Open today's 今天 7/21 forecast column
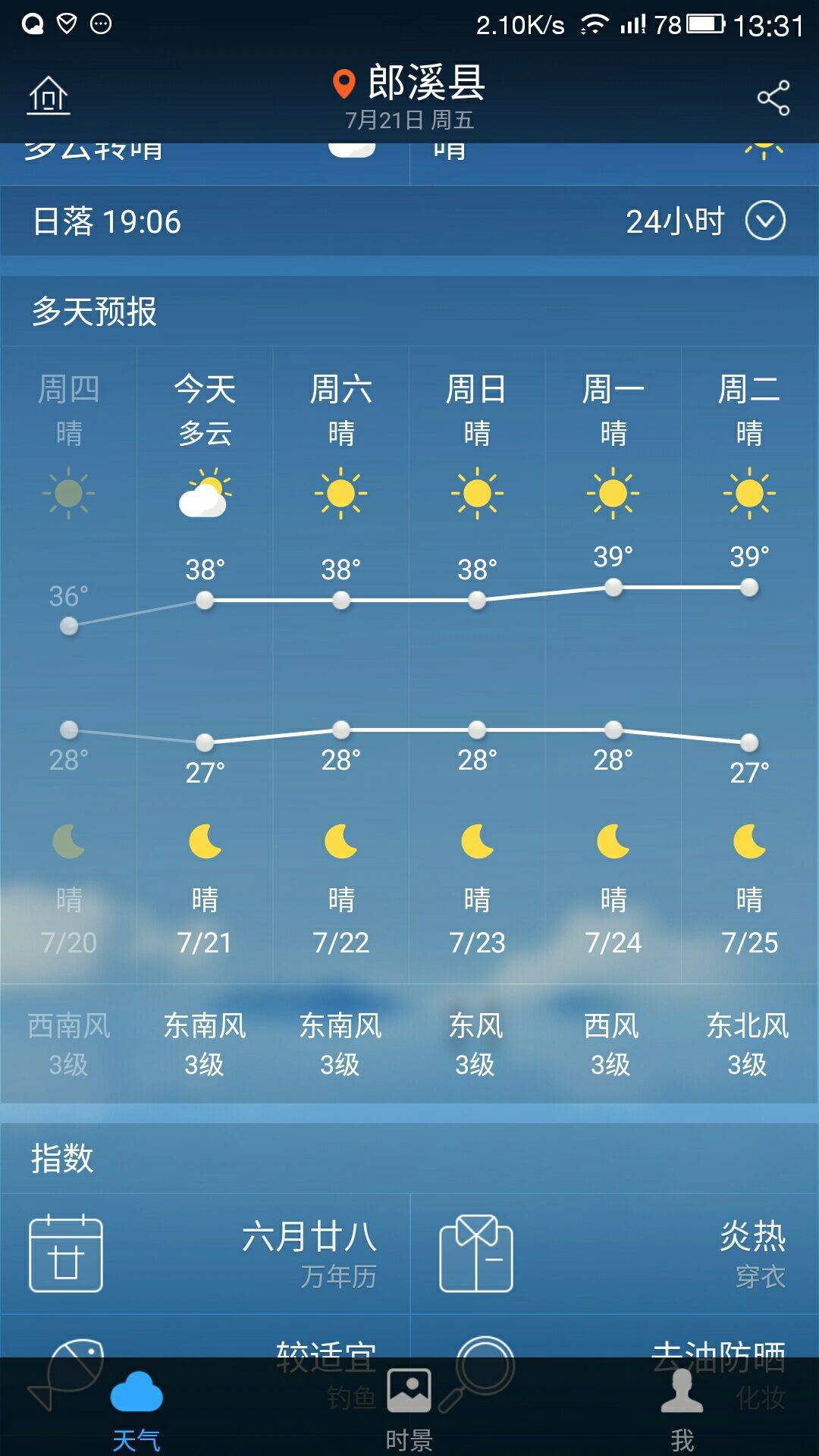 [205, 664]
